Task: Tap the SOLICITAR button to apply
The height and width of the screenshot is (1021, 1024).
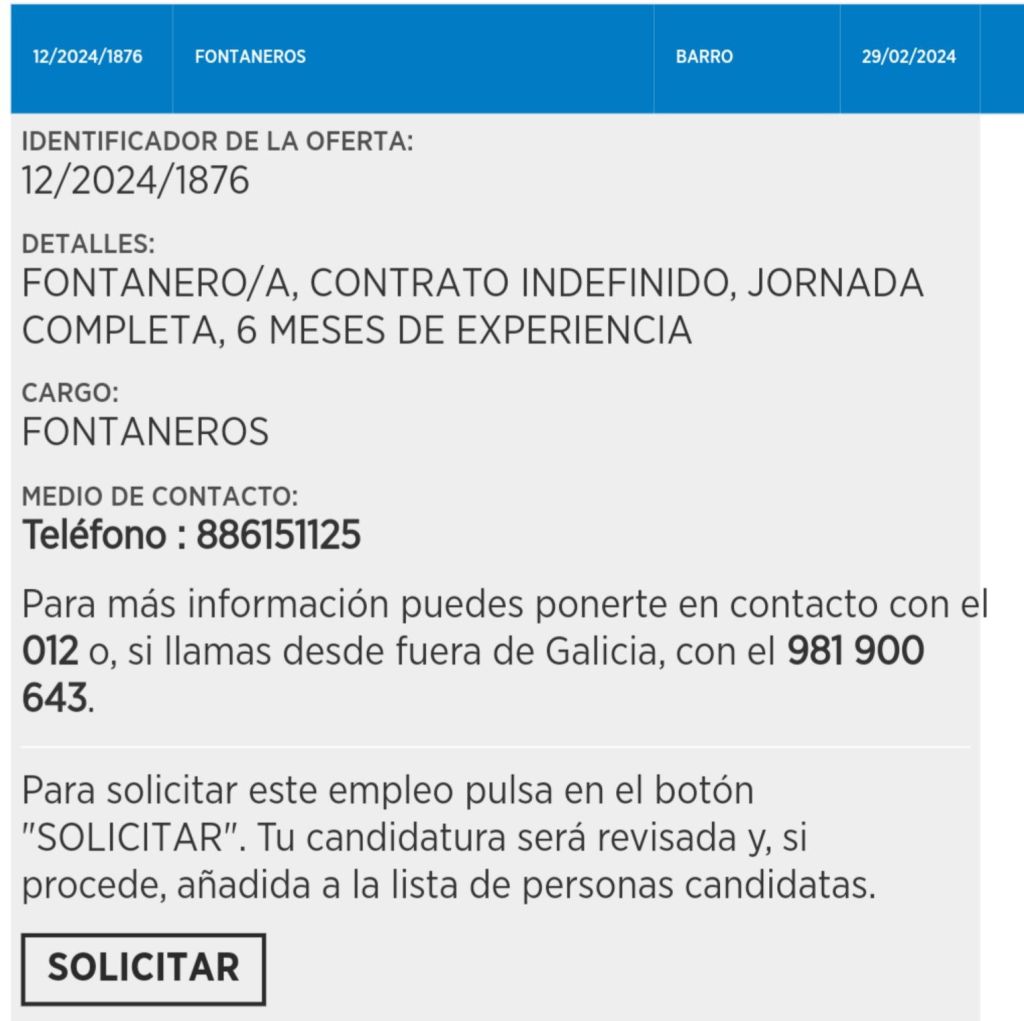Action: (143, 968)
